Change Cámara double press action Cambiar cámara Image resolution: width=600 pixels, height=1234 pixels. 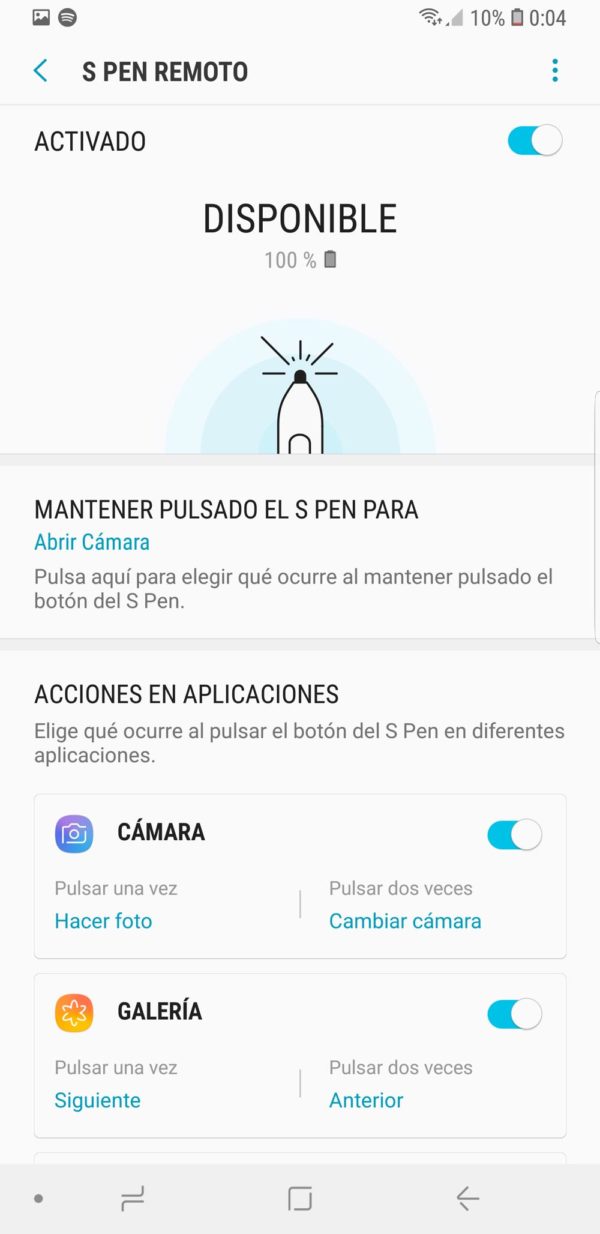click(x=405, y=921)
